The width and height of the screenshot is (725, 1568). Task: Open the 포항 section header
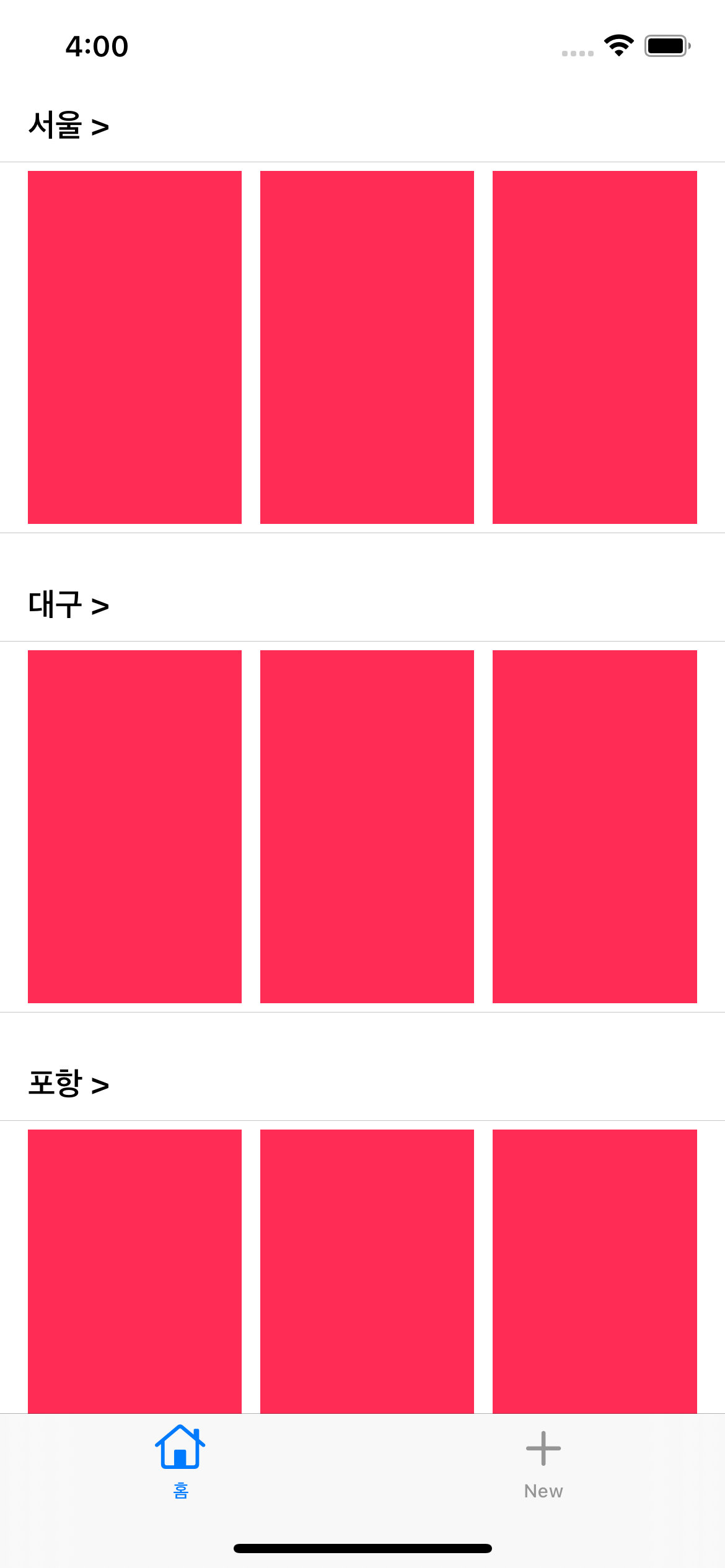coord(68,1084)
